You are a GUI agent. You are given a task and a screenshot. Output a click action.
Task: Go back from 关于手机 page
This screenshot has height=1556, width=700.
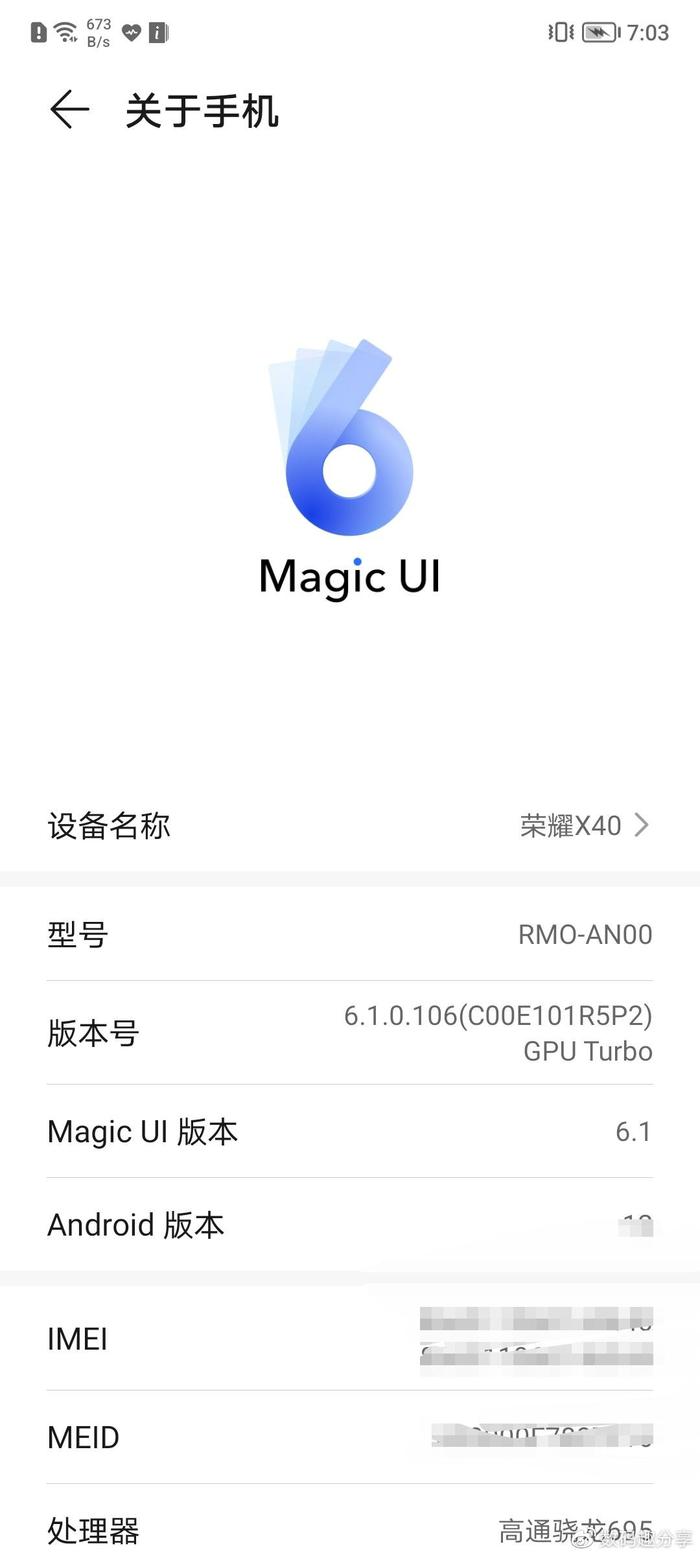pyautogui.click(x=69, y=110)
